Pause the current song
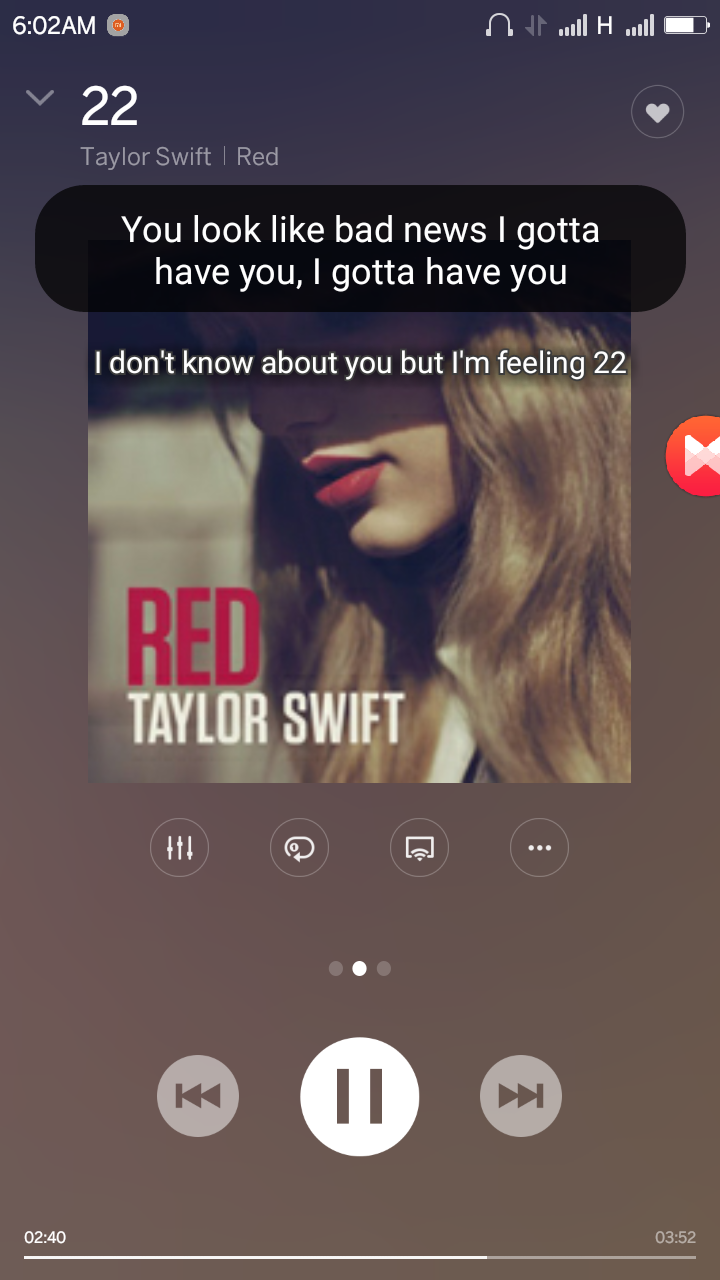The height and width of the screenshot is (1280, 720). coord(359,1096)
